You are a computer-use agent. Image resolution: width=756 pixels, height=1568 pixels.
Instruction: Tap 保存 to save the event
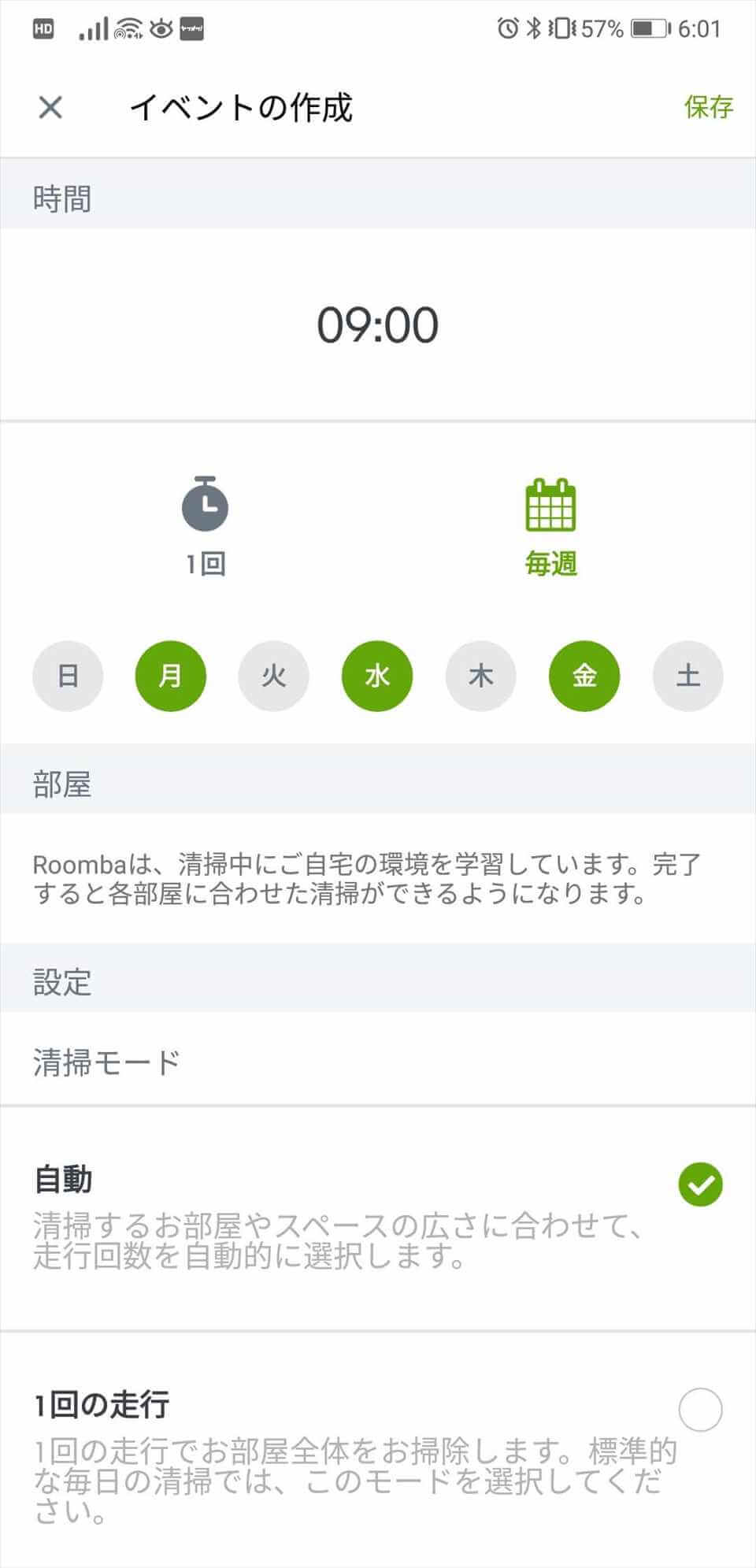pos(708,106)
